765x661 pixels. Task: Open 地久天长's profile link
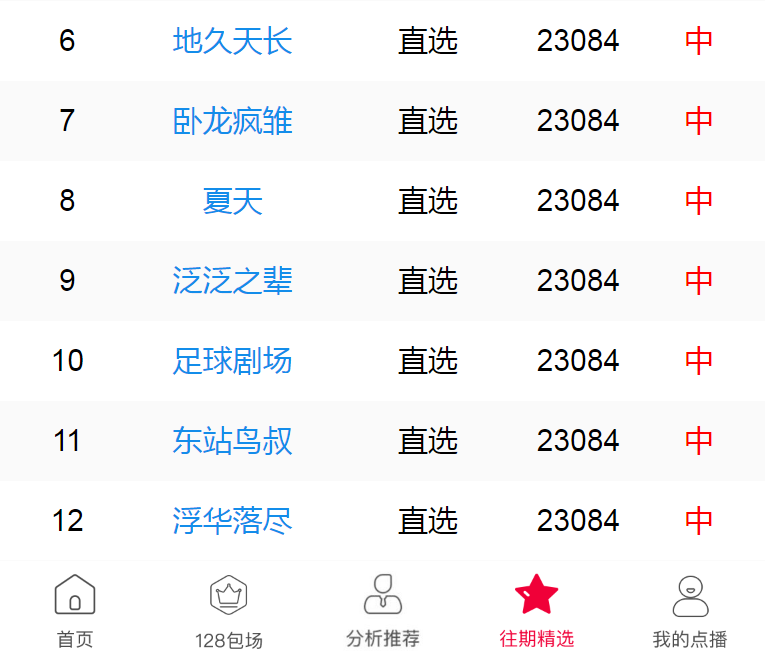pos(232,41)
